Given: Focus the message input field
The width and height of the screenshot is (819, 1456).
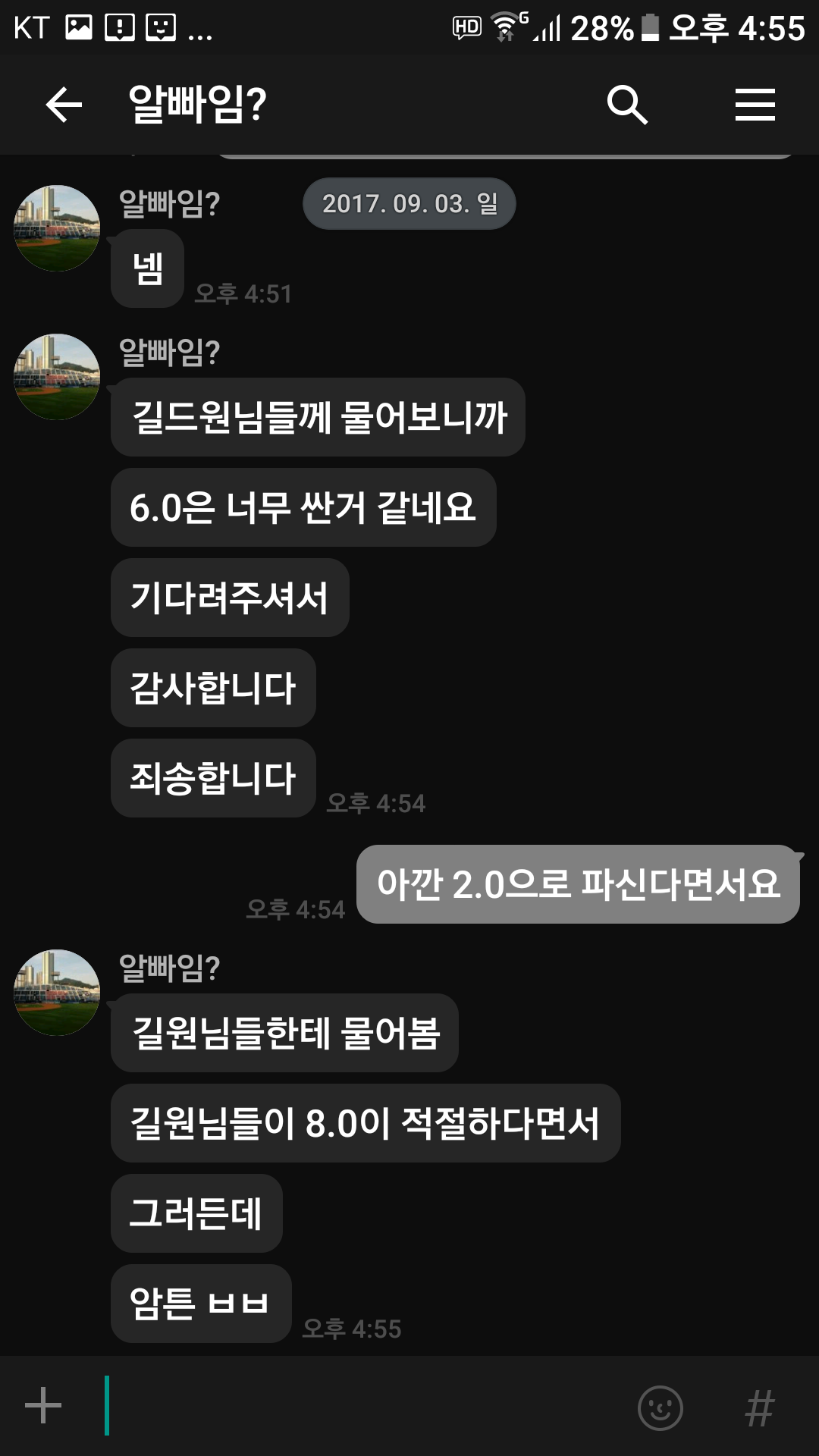Looking at the screenshot, I should click(x=364, y=1406).
